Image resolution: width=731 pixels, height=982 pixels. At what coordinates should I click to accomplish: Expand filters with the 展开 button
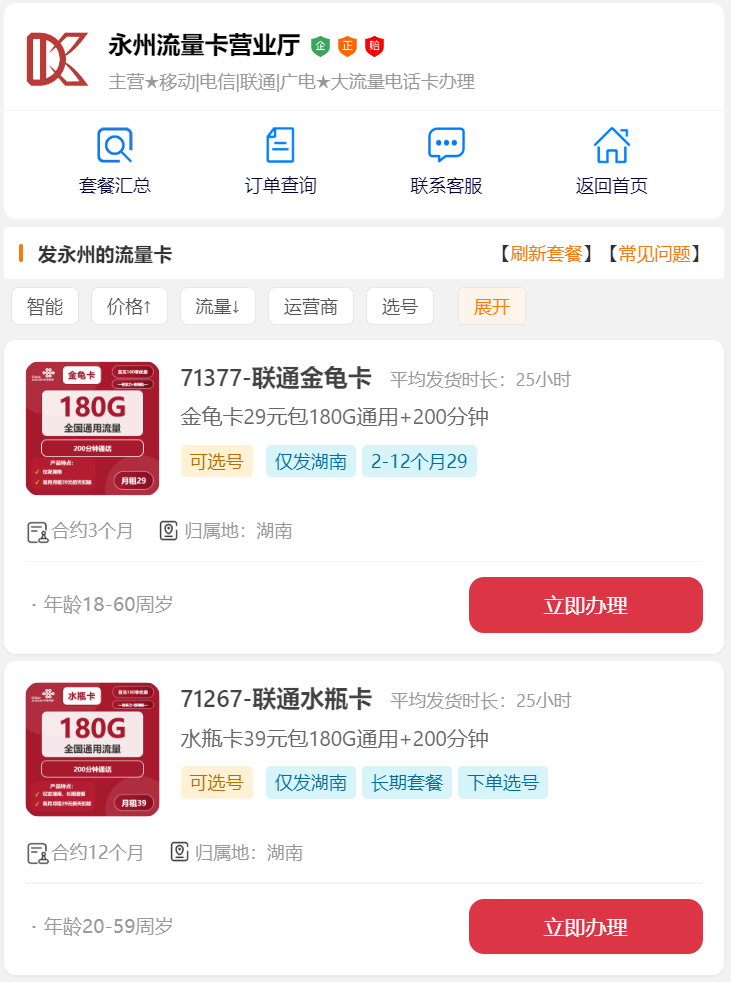(x=491, y=306)
